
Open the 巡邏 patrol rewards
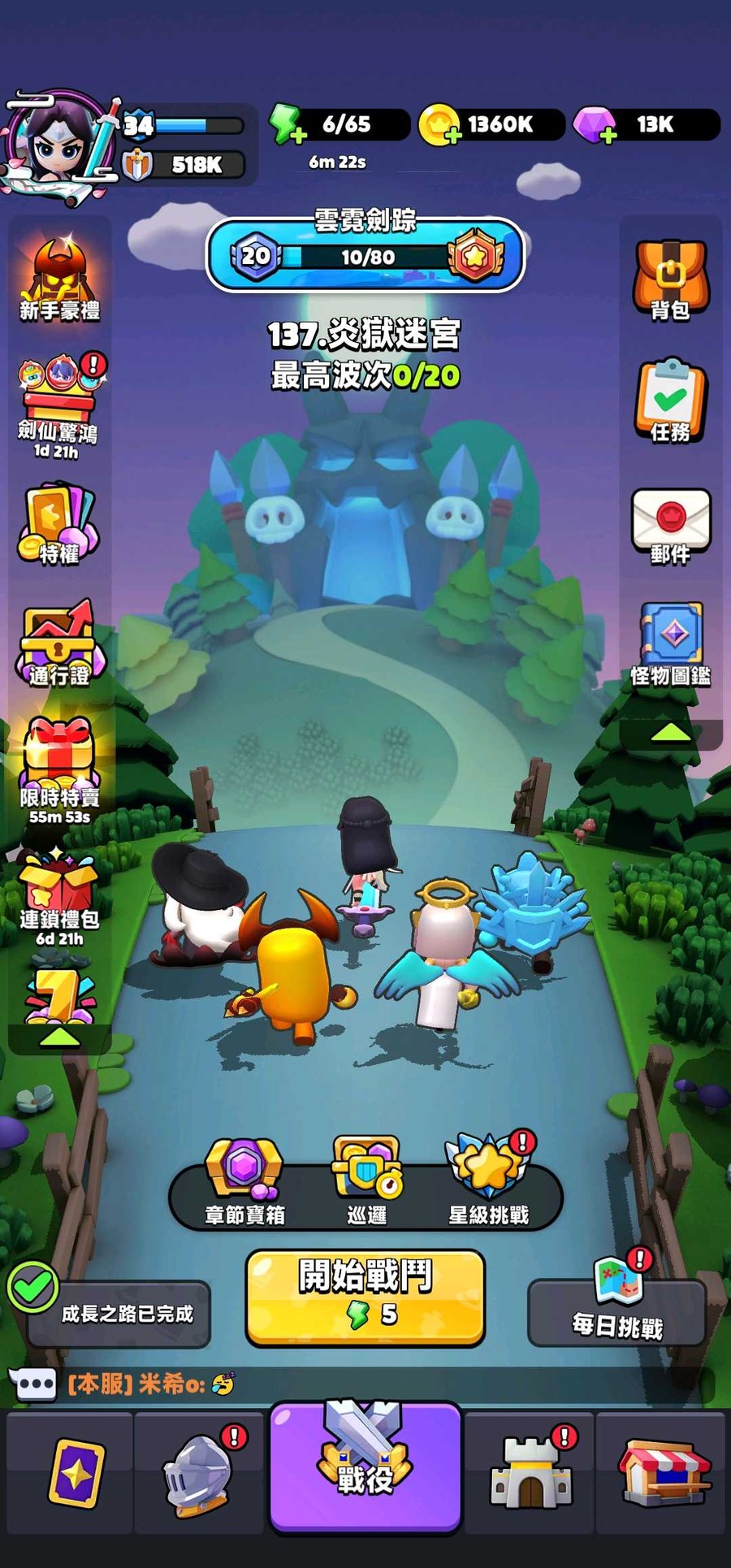click(367, 1181)
